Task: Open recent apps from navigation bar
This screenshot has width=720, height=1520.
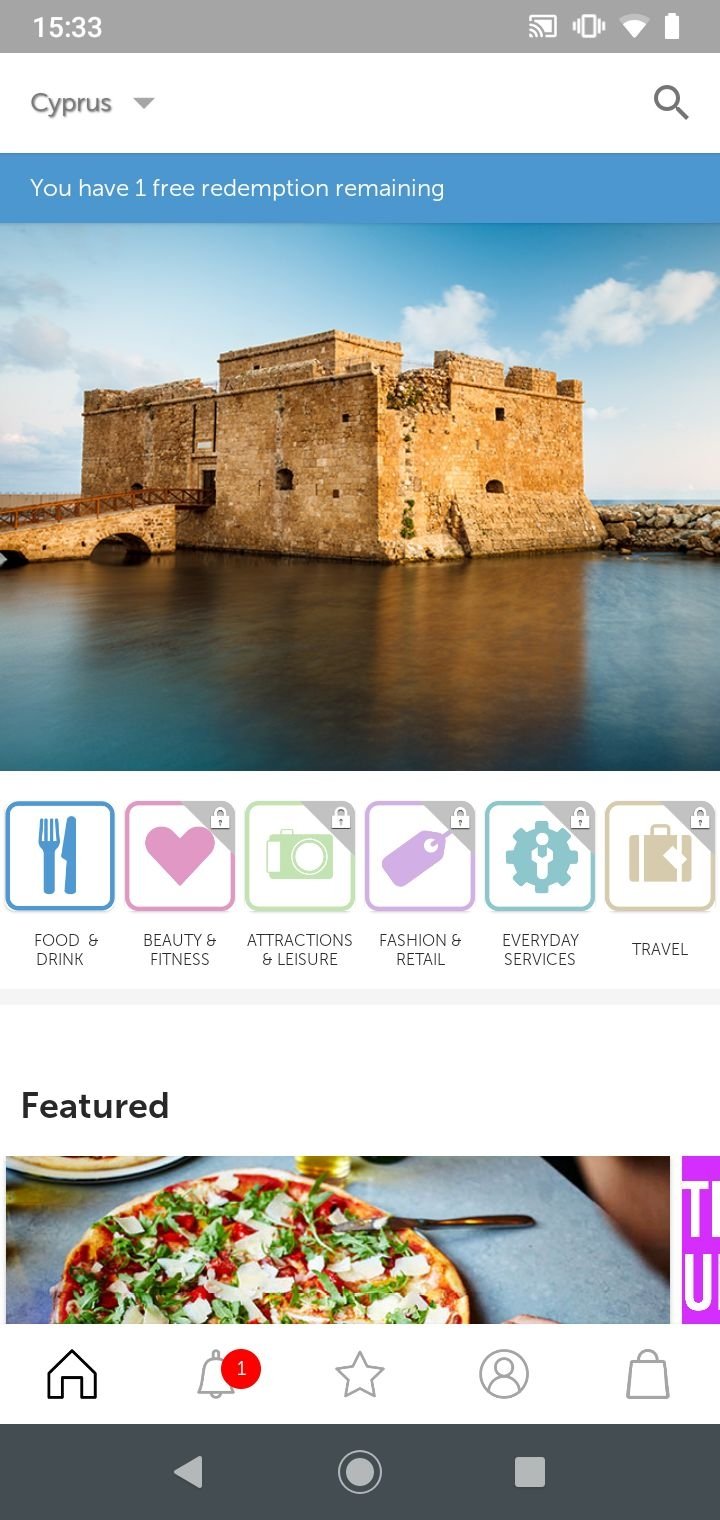Action: pyautogui.click(x=530, y=1472)
